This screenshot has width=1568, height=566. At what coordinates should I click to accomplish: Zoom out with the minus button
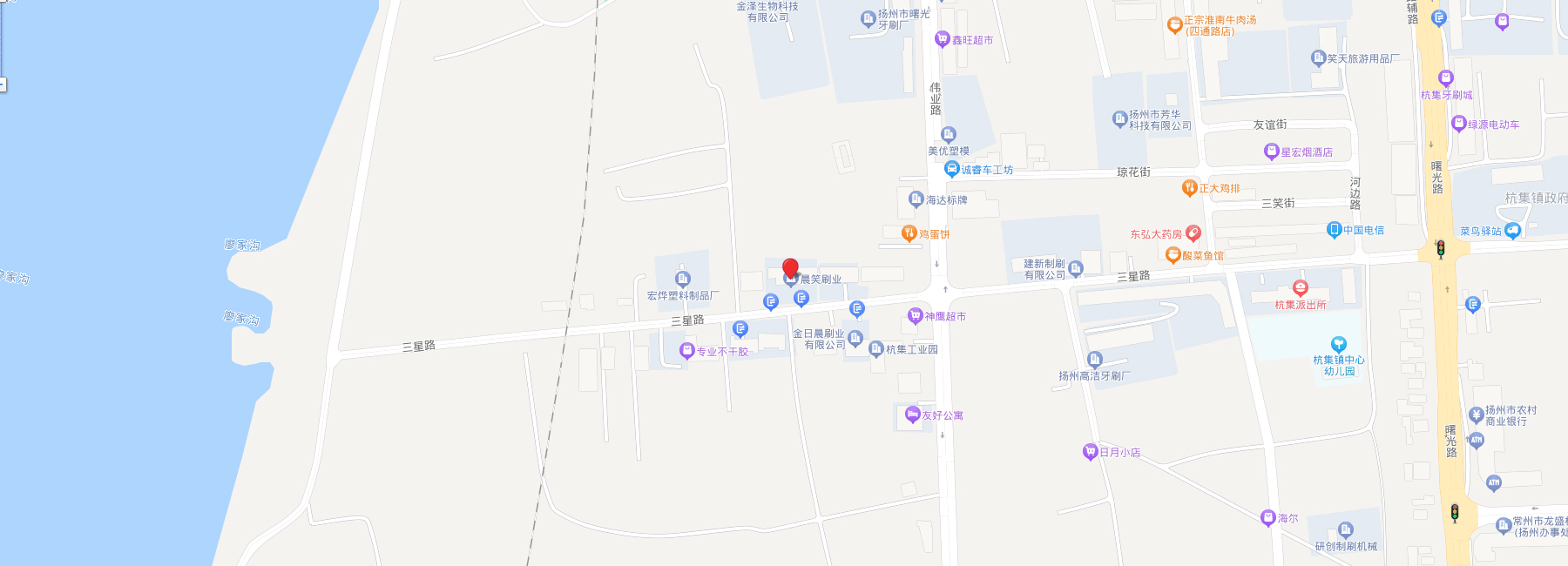(3, 84)
